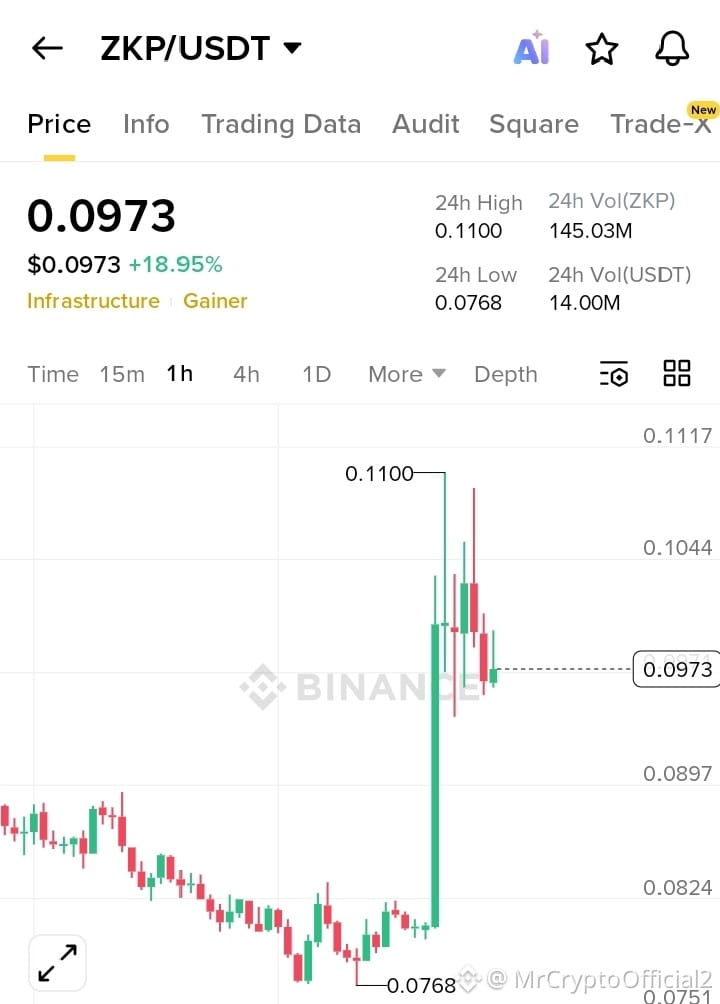Switch to the Info tab
720x1004 pixels.
(x=146, y=124)
